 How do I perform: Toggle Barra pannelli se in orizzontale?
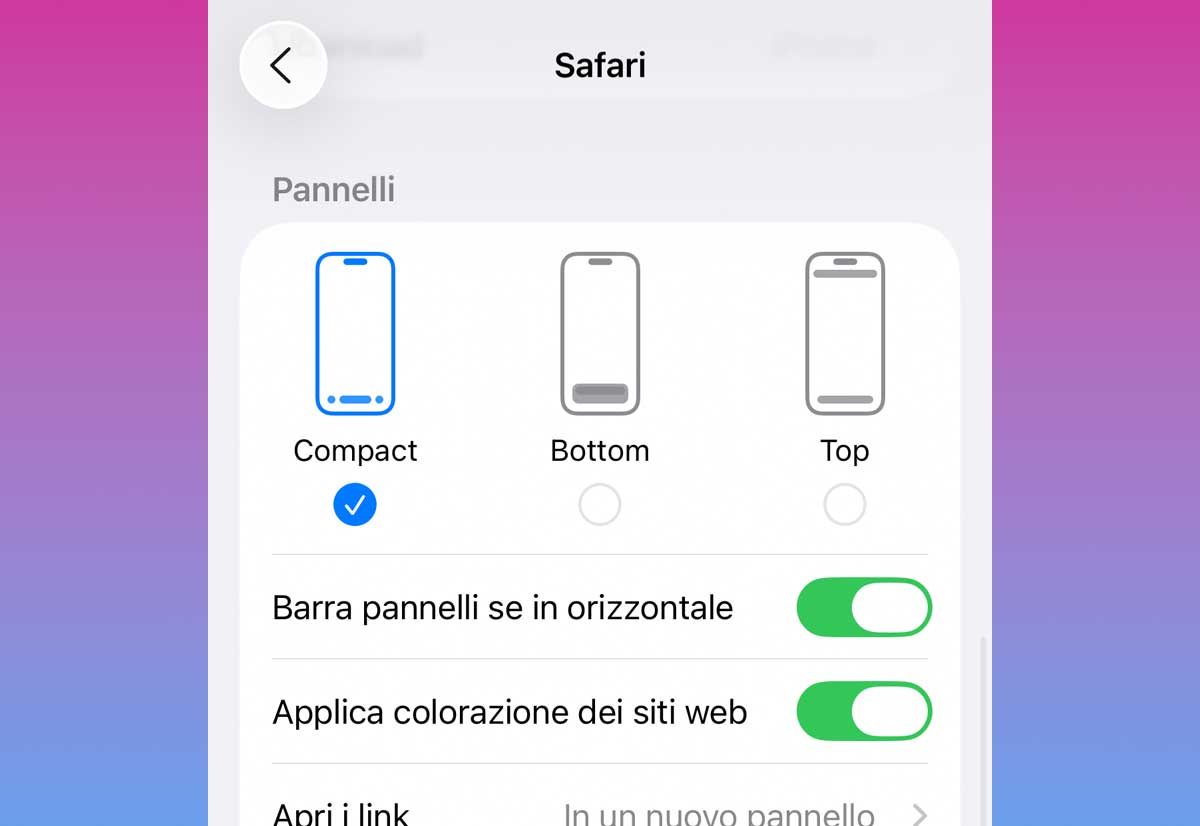863,607
